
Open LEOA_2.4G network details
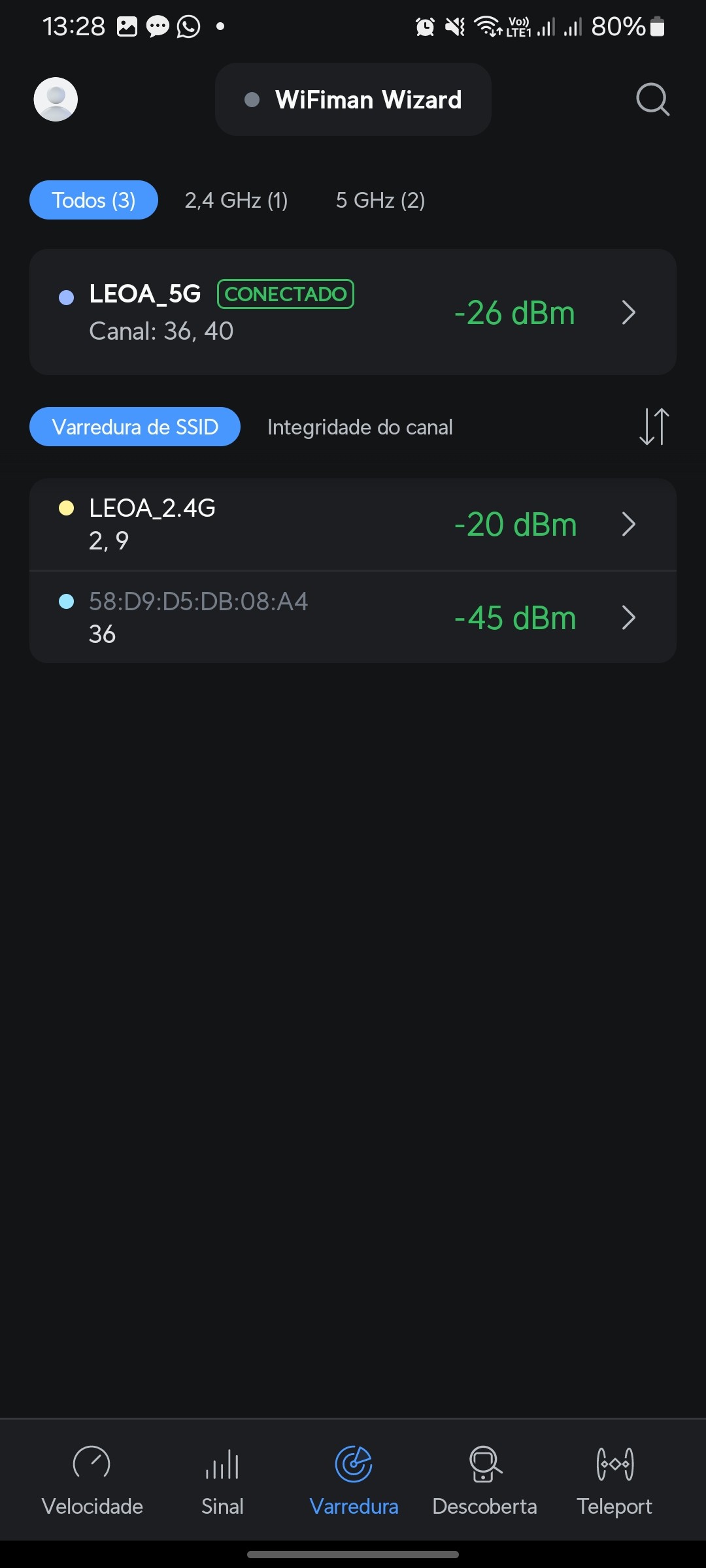click(353, 524)
